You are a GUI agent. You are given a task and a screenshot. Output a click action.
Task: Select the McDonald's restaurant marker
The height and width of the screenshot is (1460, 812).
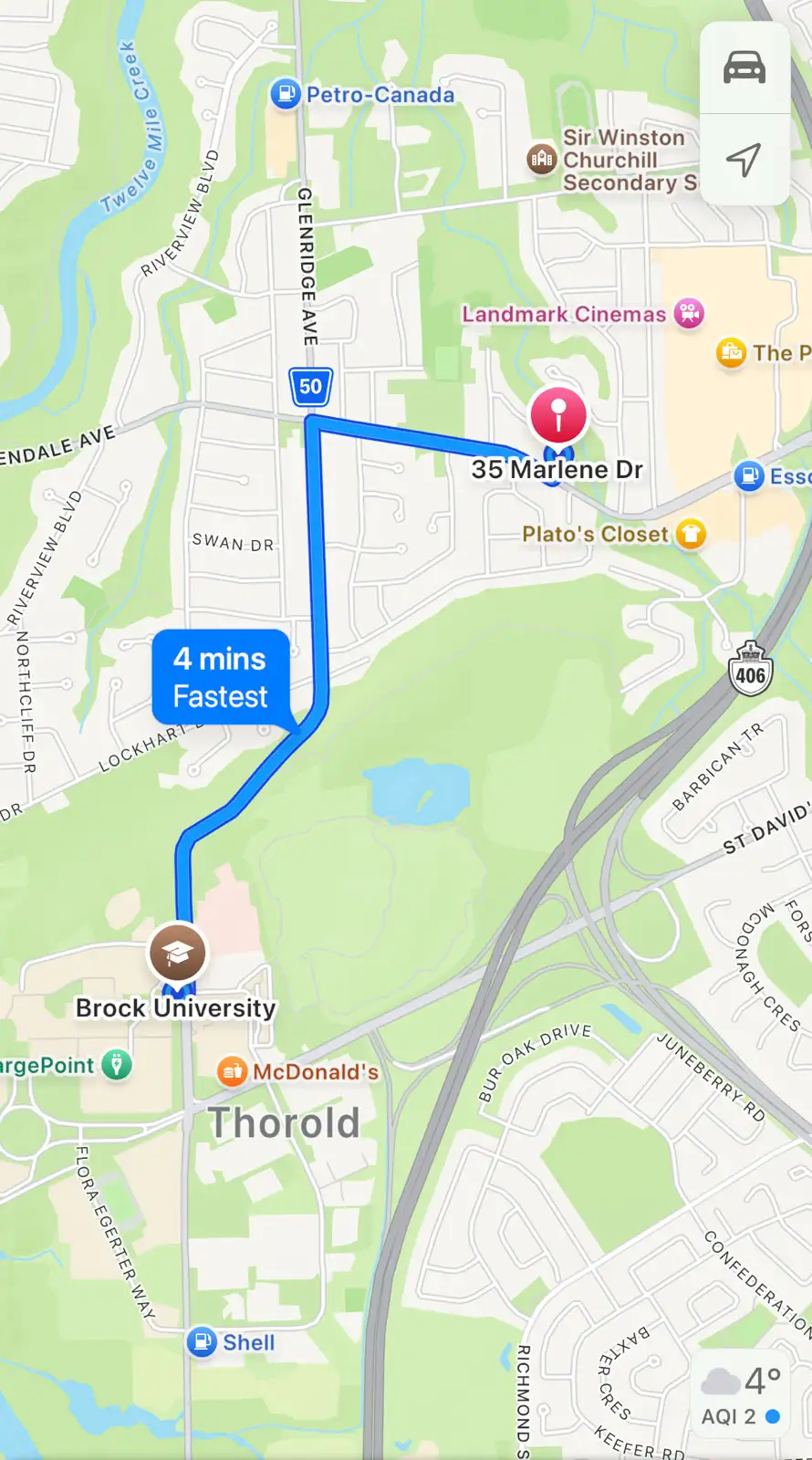coord(232,1071)
